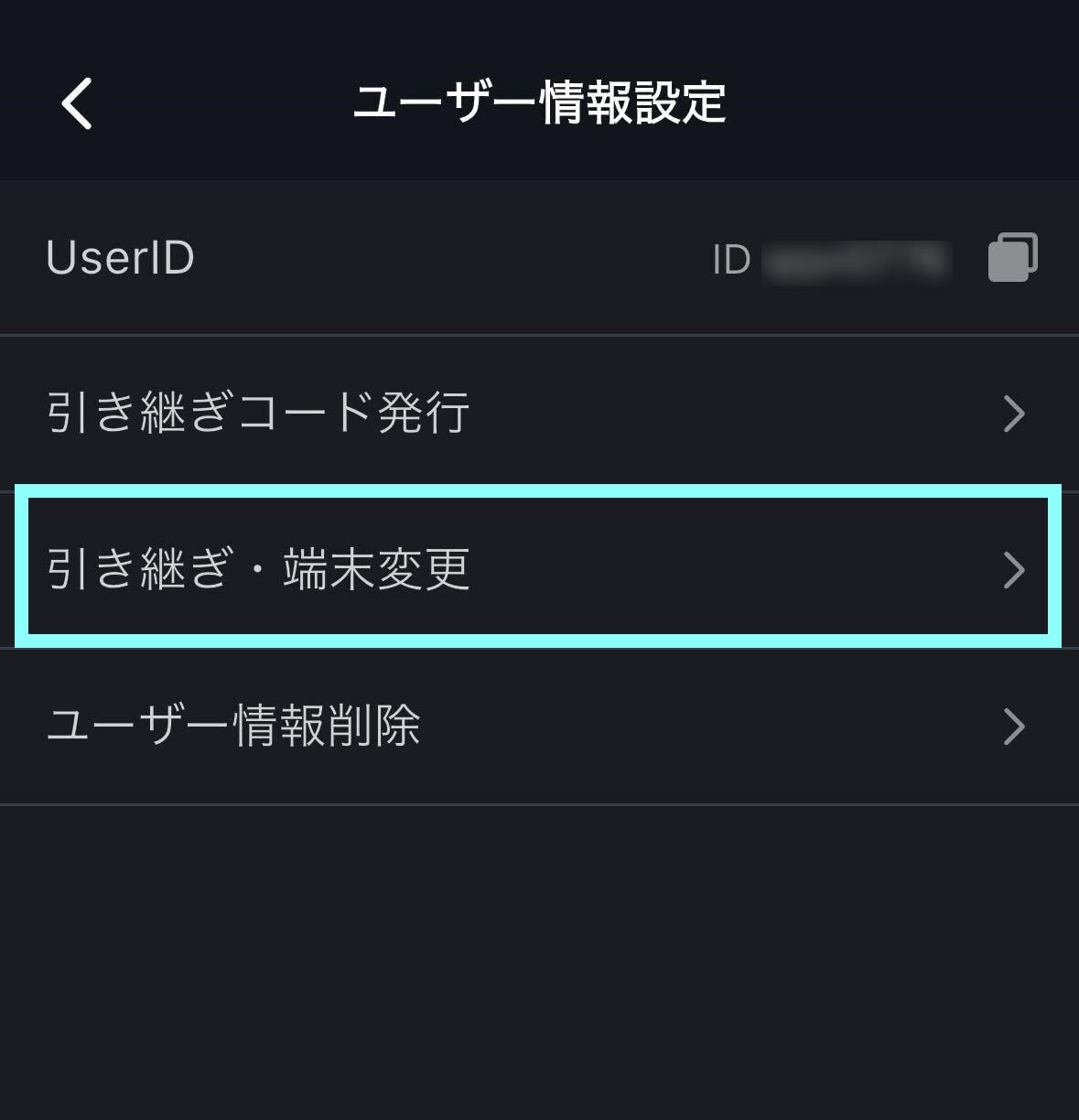This screenshot has height=1120, width=1079.
Task: Click the copy-to-clipboard icon next to the ID
Action: click(x=1011, y=257)
